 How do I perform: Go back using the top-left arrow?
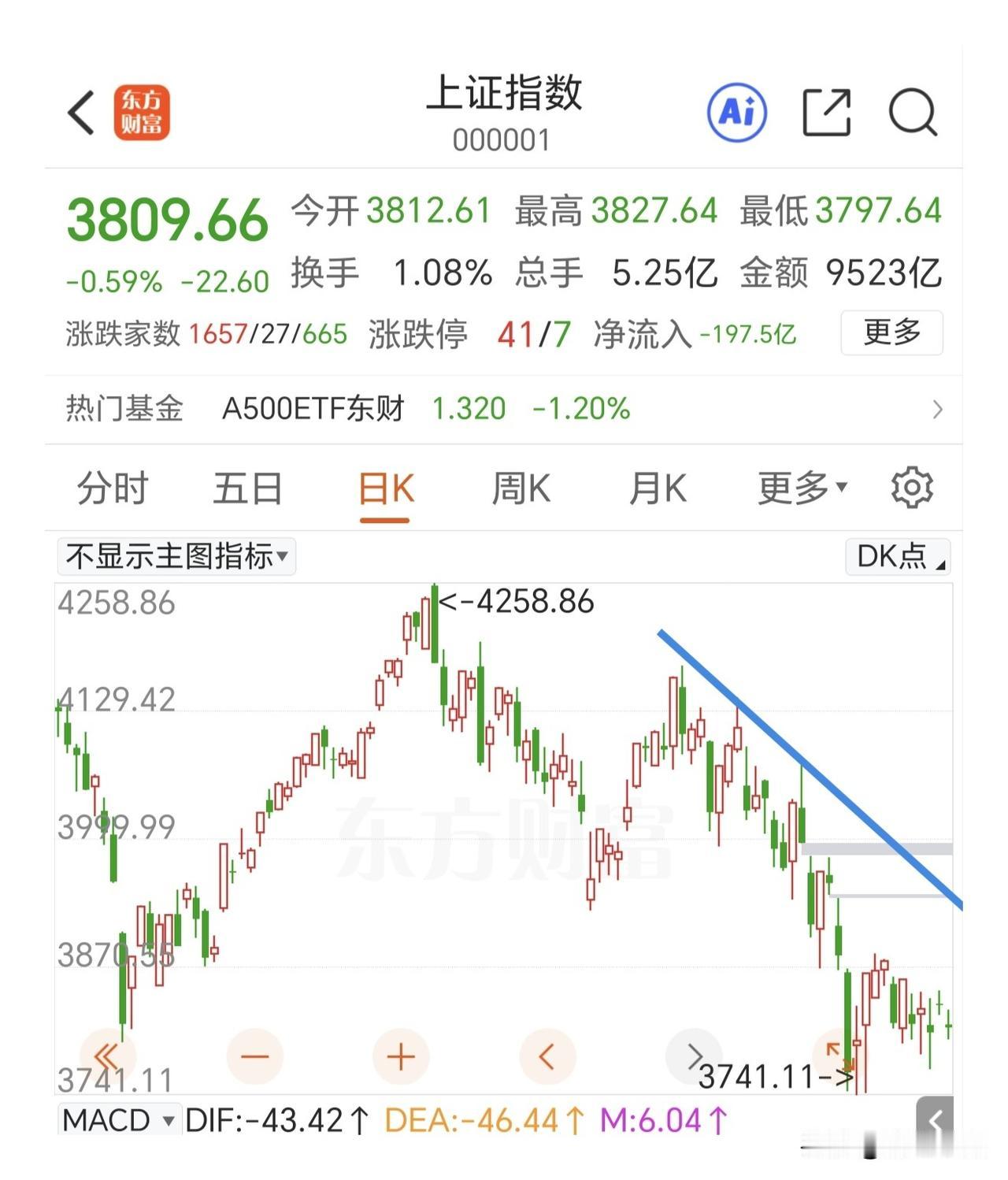pos(82,113)
